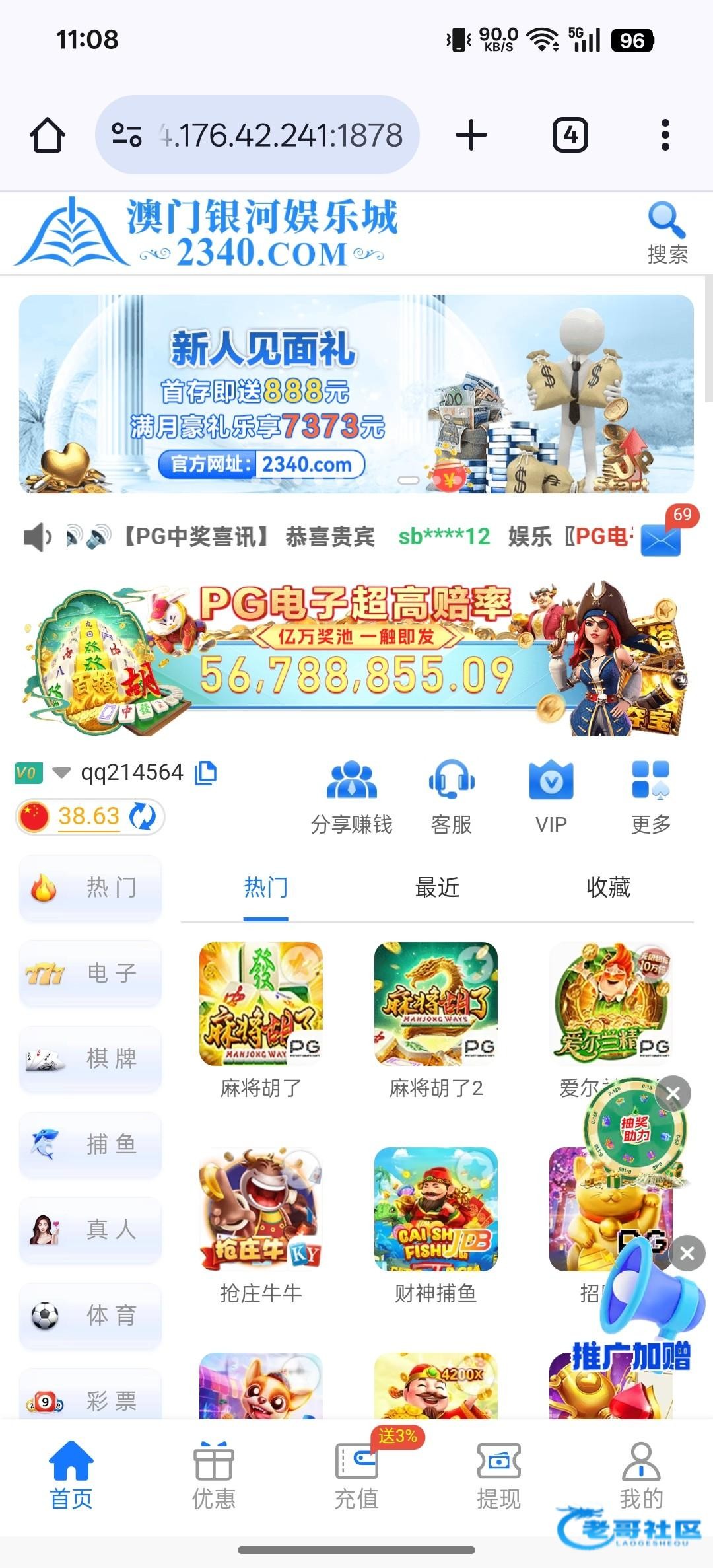
Task: Open the mail inbox with 69 badge
Action: click(661, 540)
